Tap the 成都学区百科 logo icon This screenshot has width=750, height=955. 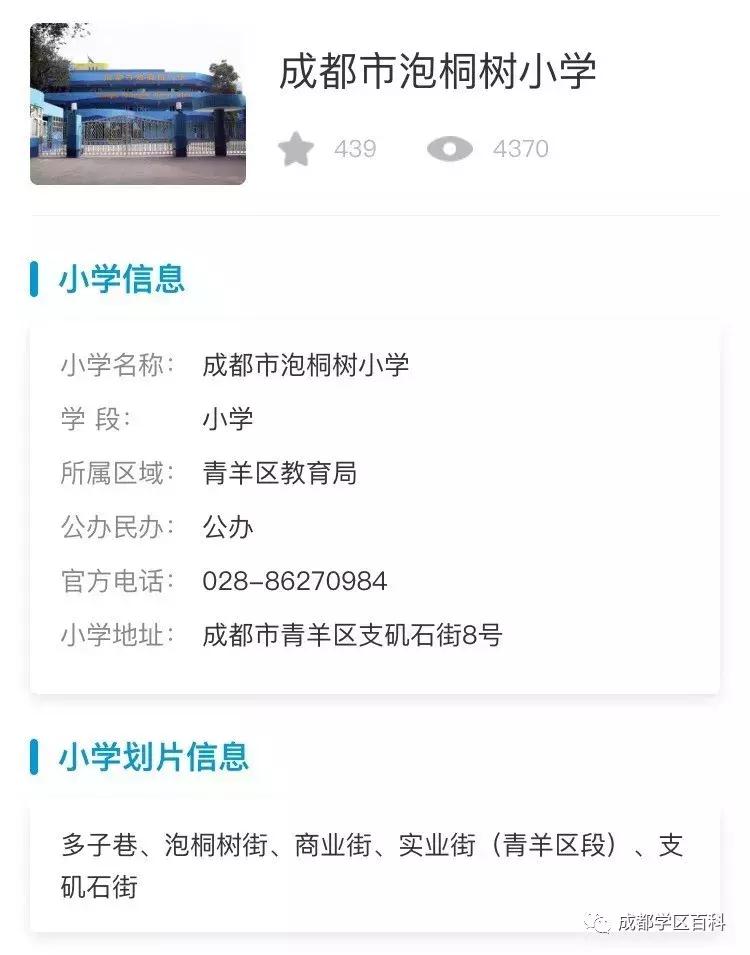click(597, 925)
